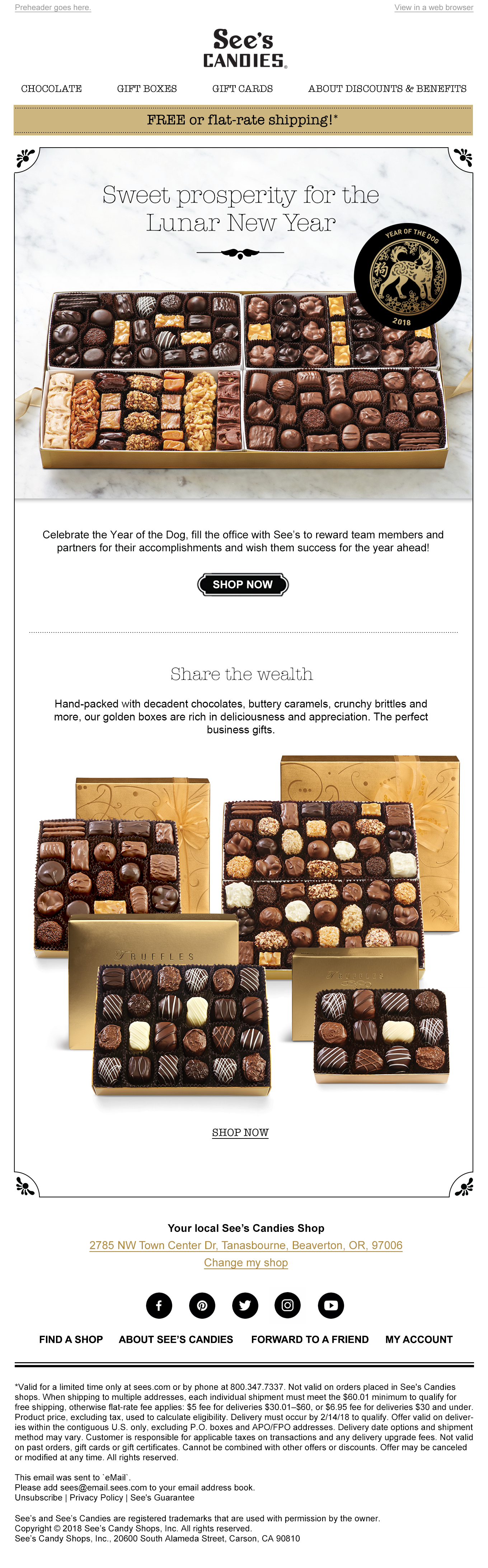Screen dimensions: 488x1568
Task: Tap the Unsubscribe link
Action: click(x=38, y=1497)
